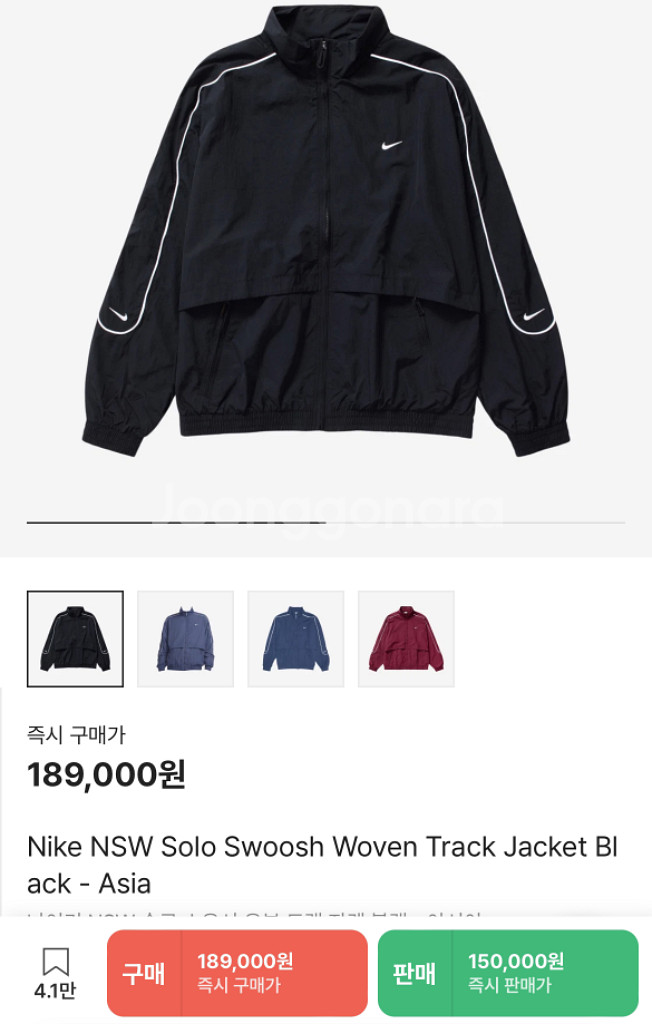The height and width of the screenshot is (1024, 652).
Task: Select the grey-purple jacket thumbnail
Action: click(185, 639)
